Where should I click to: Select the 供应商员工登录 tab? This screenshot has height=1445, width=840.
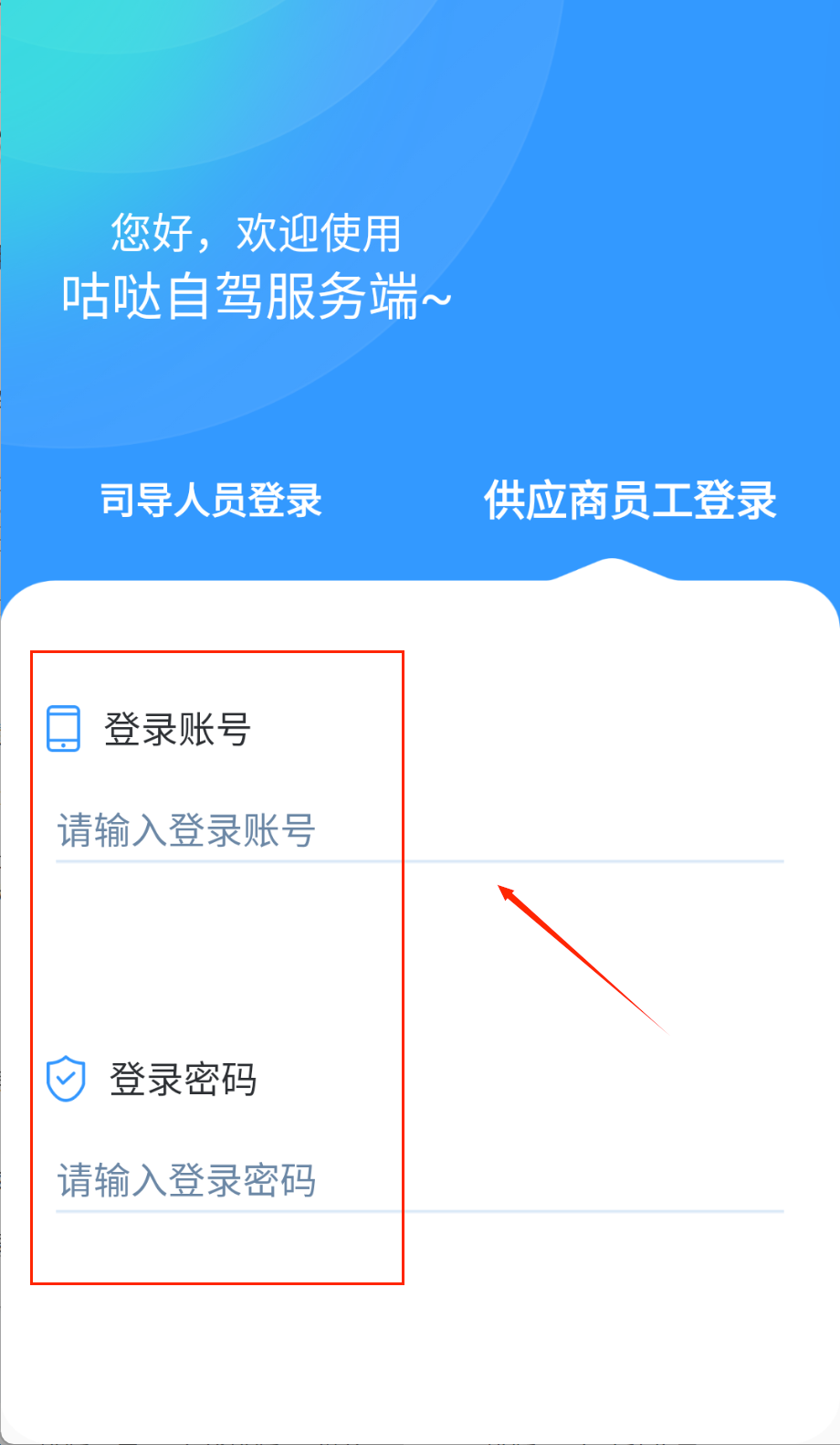pos(630,501)
